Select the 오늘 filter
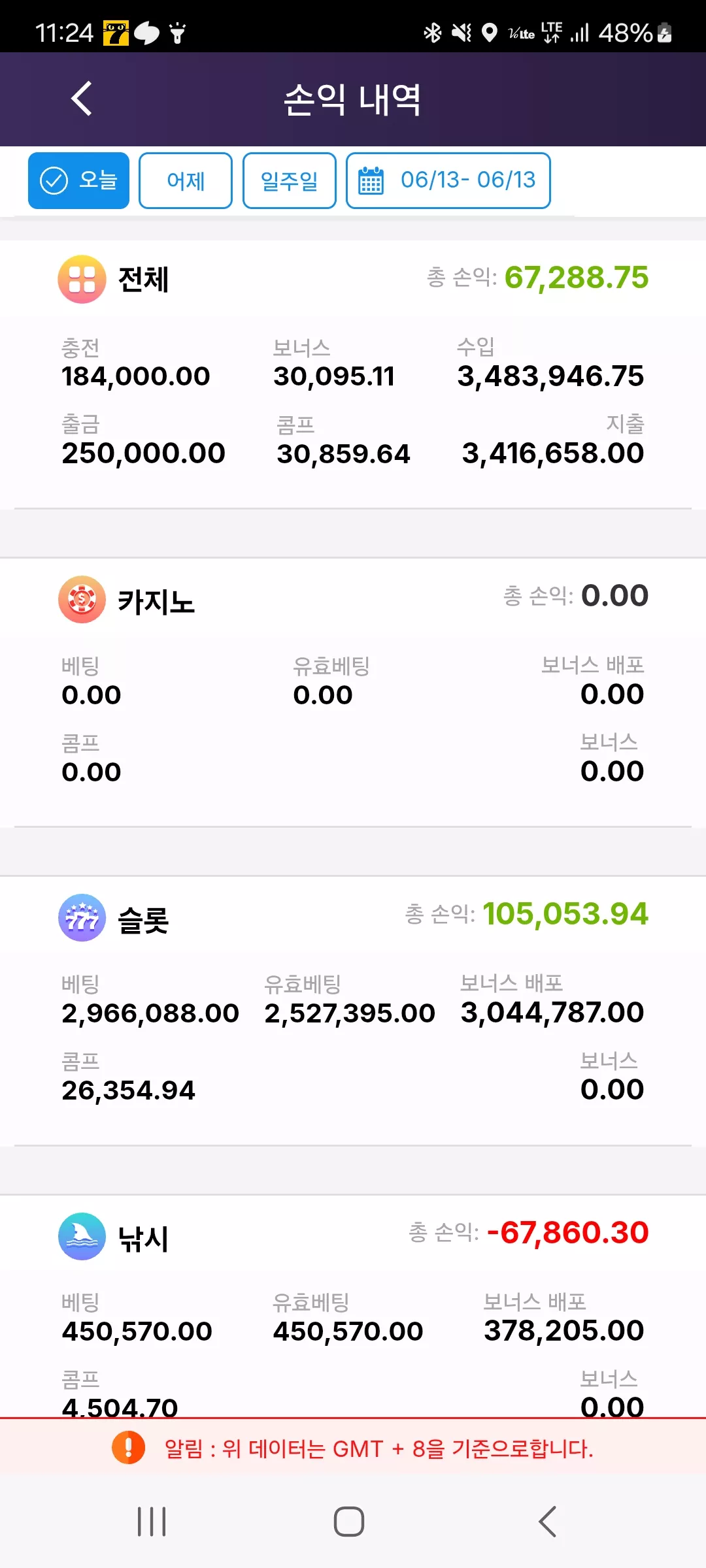The image size is (706, 1568). [x=78, y=180]
